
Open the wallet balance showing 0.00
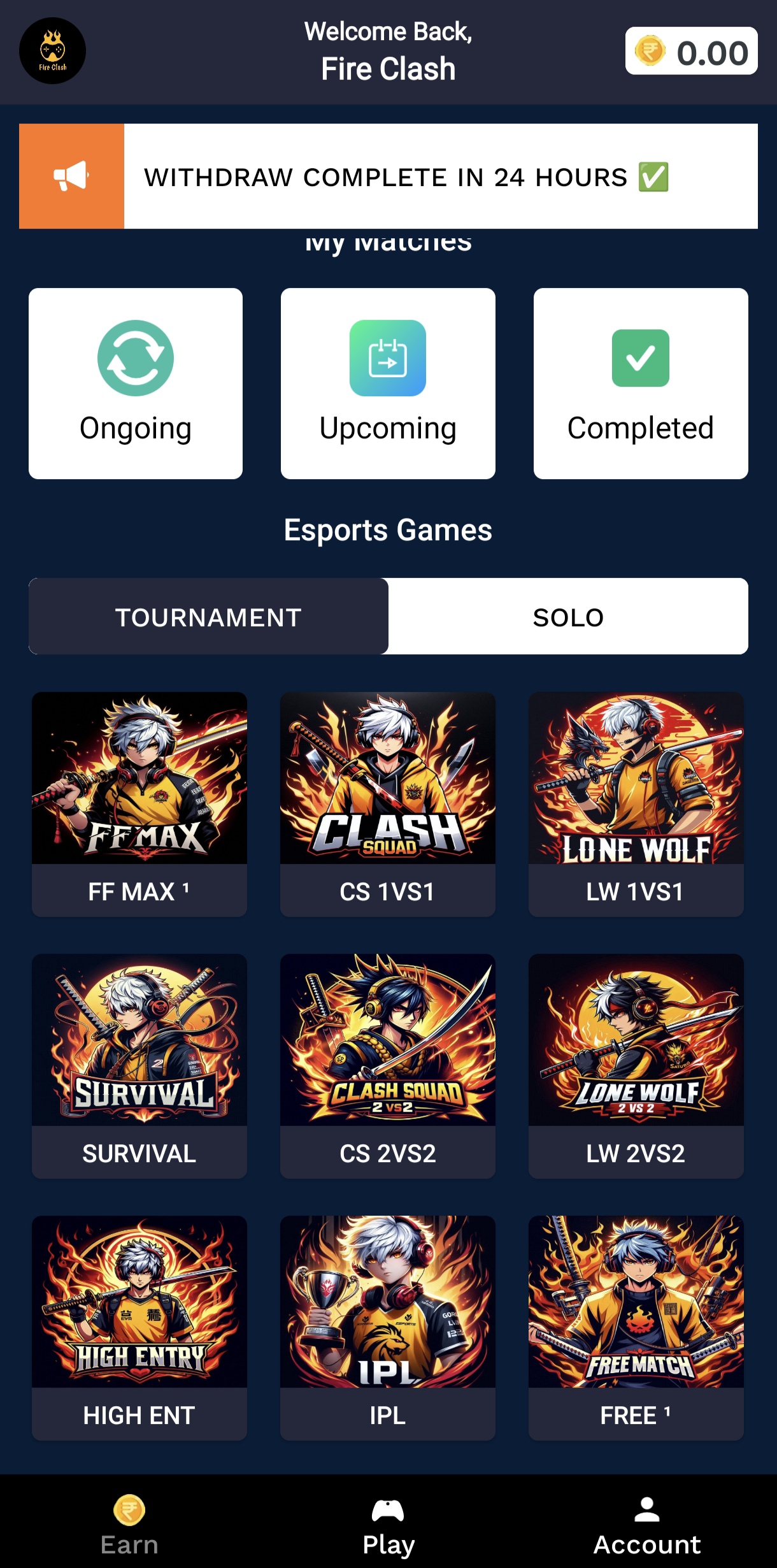coord(691,51)
